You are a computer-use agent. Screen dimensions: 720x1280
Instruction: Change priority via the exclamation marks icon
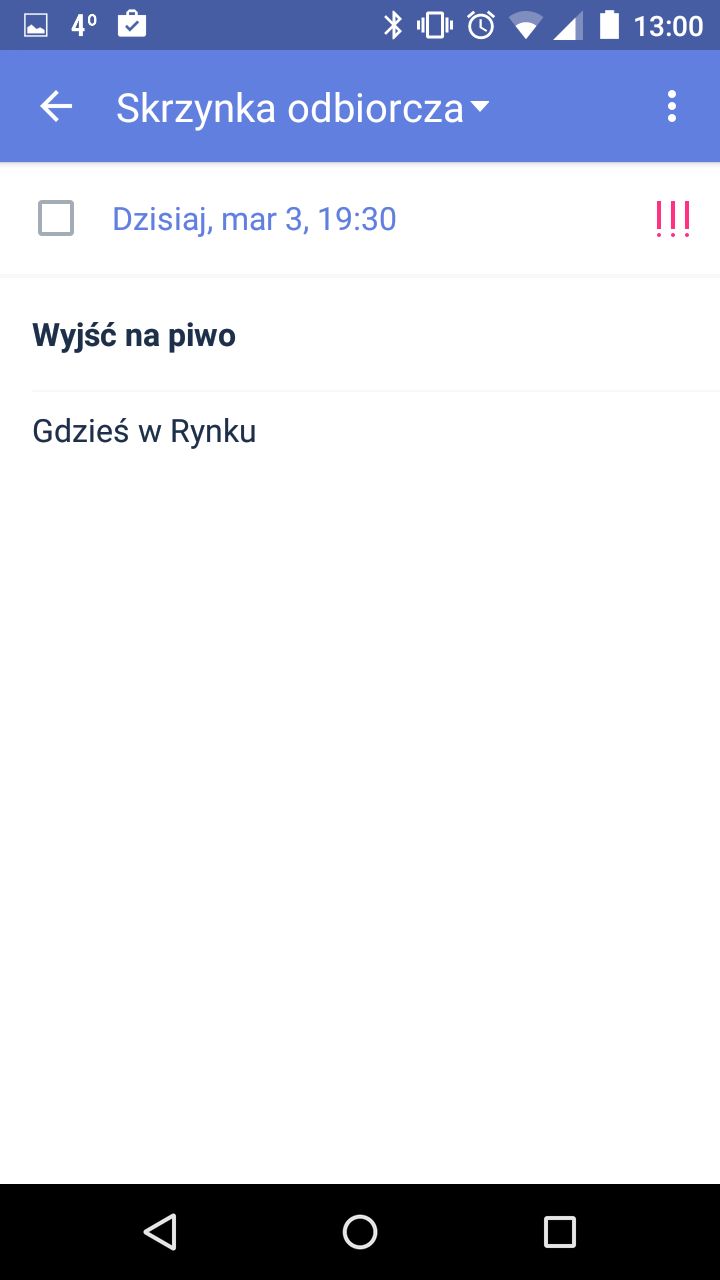click(673, 218)
